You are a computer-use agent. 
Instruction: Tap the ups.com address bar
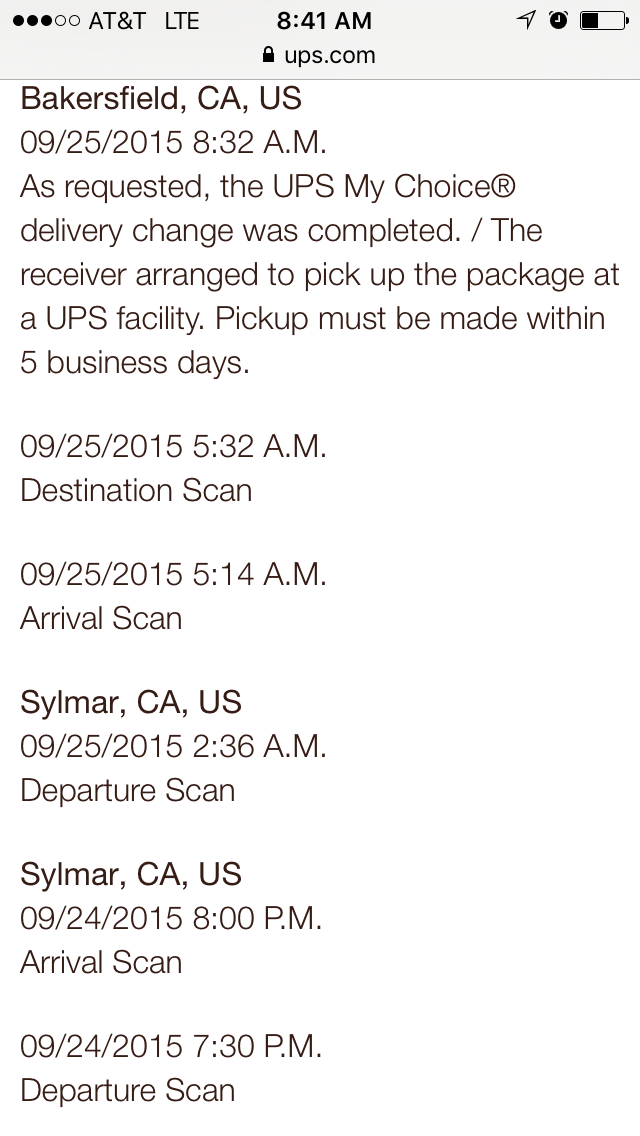pyautogui.click(x=319, y=56)
